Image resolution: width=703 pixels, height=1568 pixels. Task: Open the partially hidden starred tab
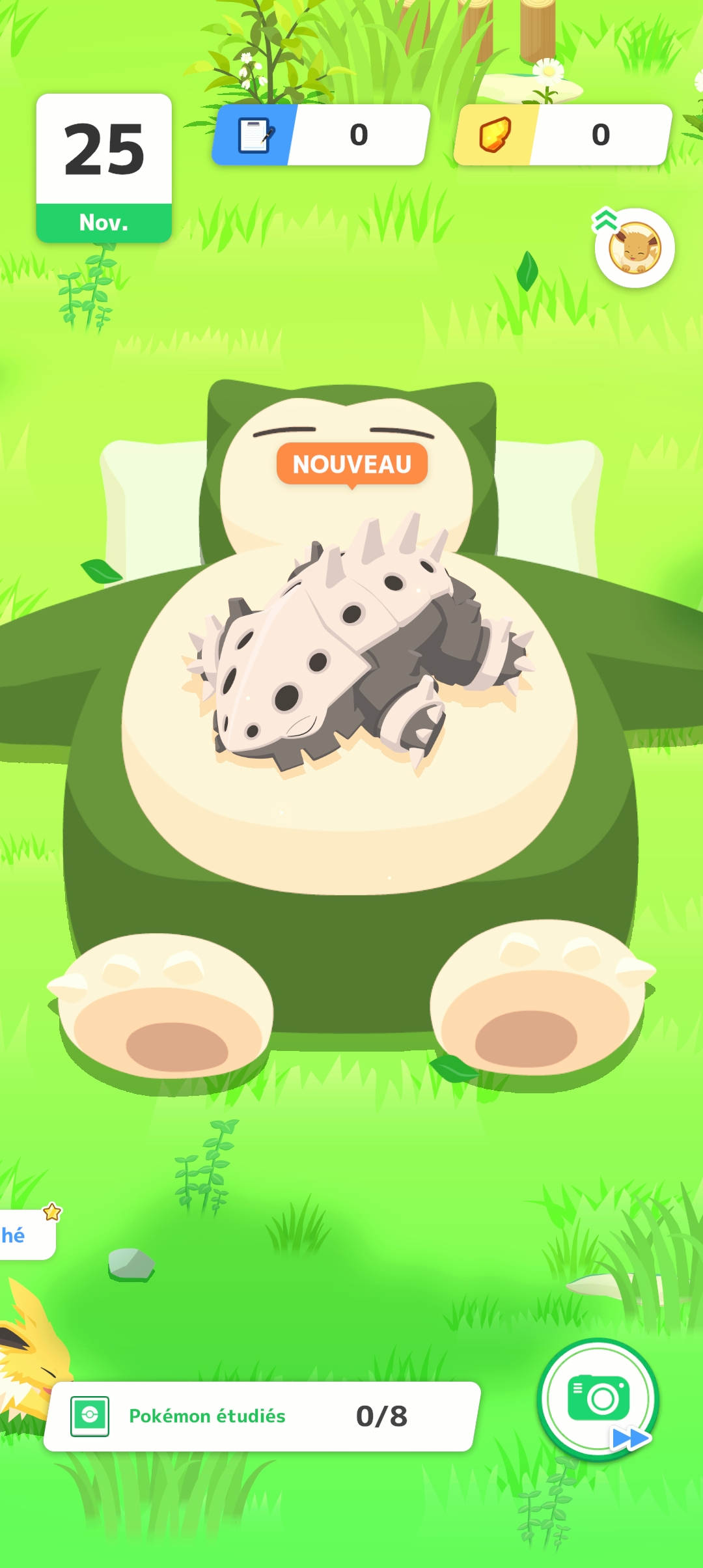(25, 1235)
